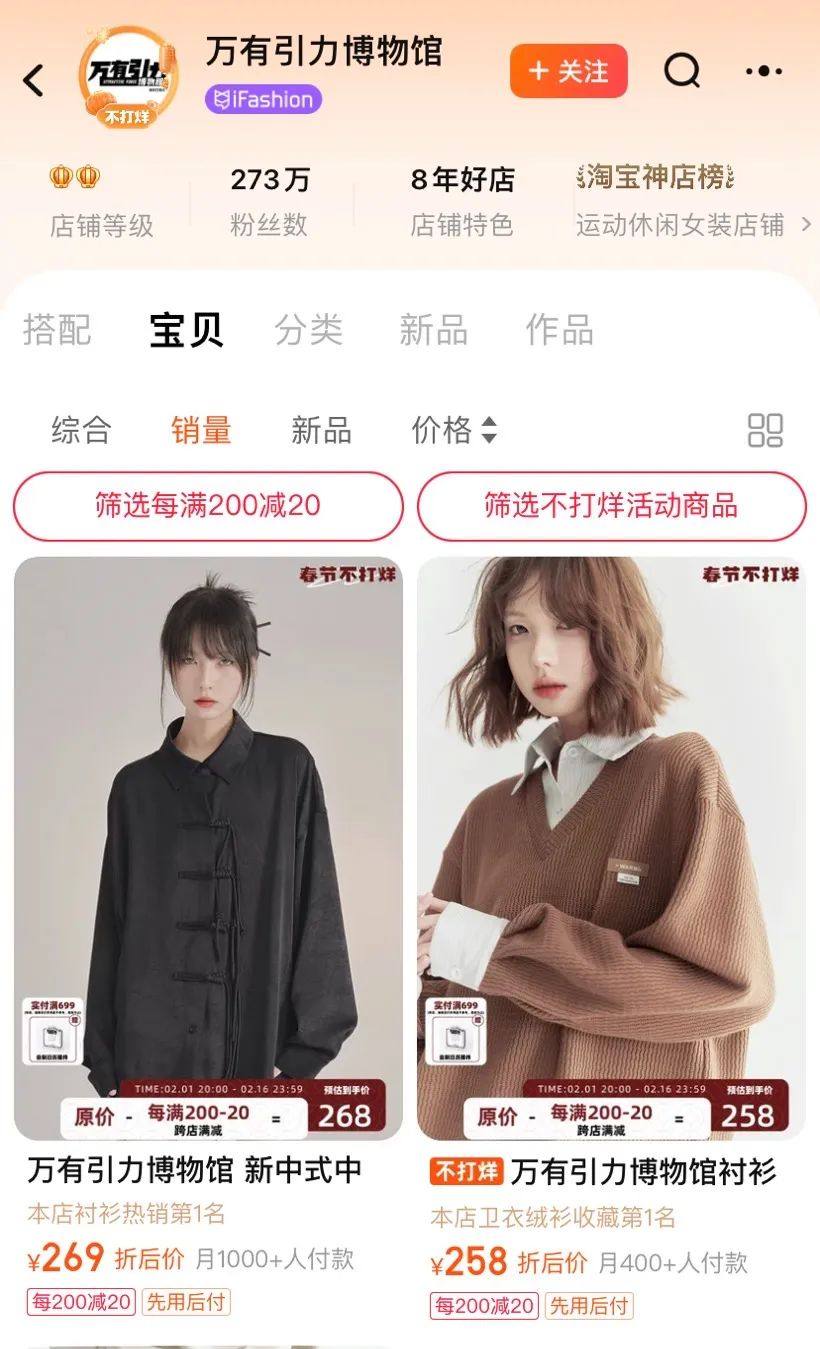Open the store search icon
The width and height of the screenshot is (820, 1349).
[682, 71]
